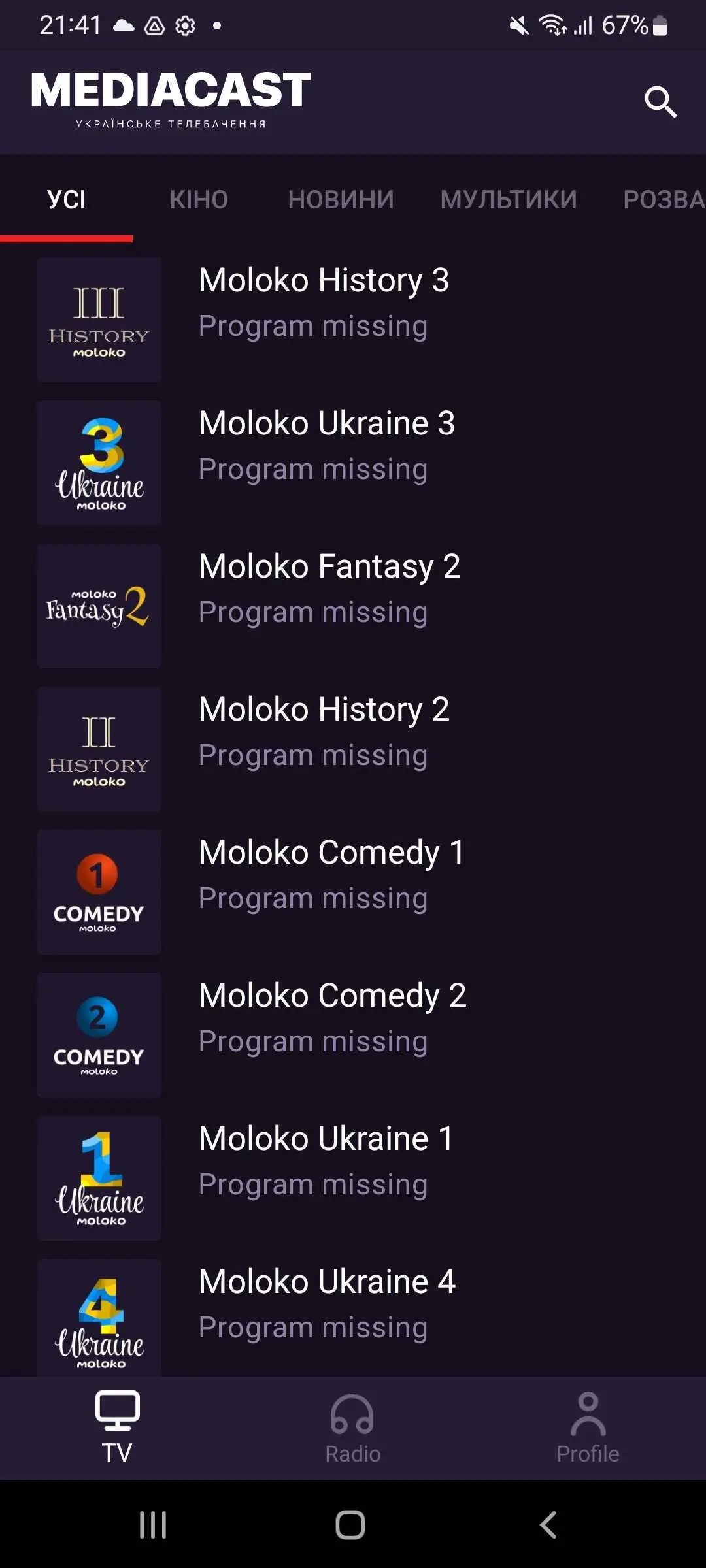Open Moloko History 2 channel
706x1568 pixels.
(x=353, y=749)
